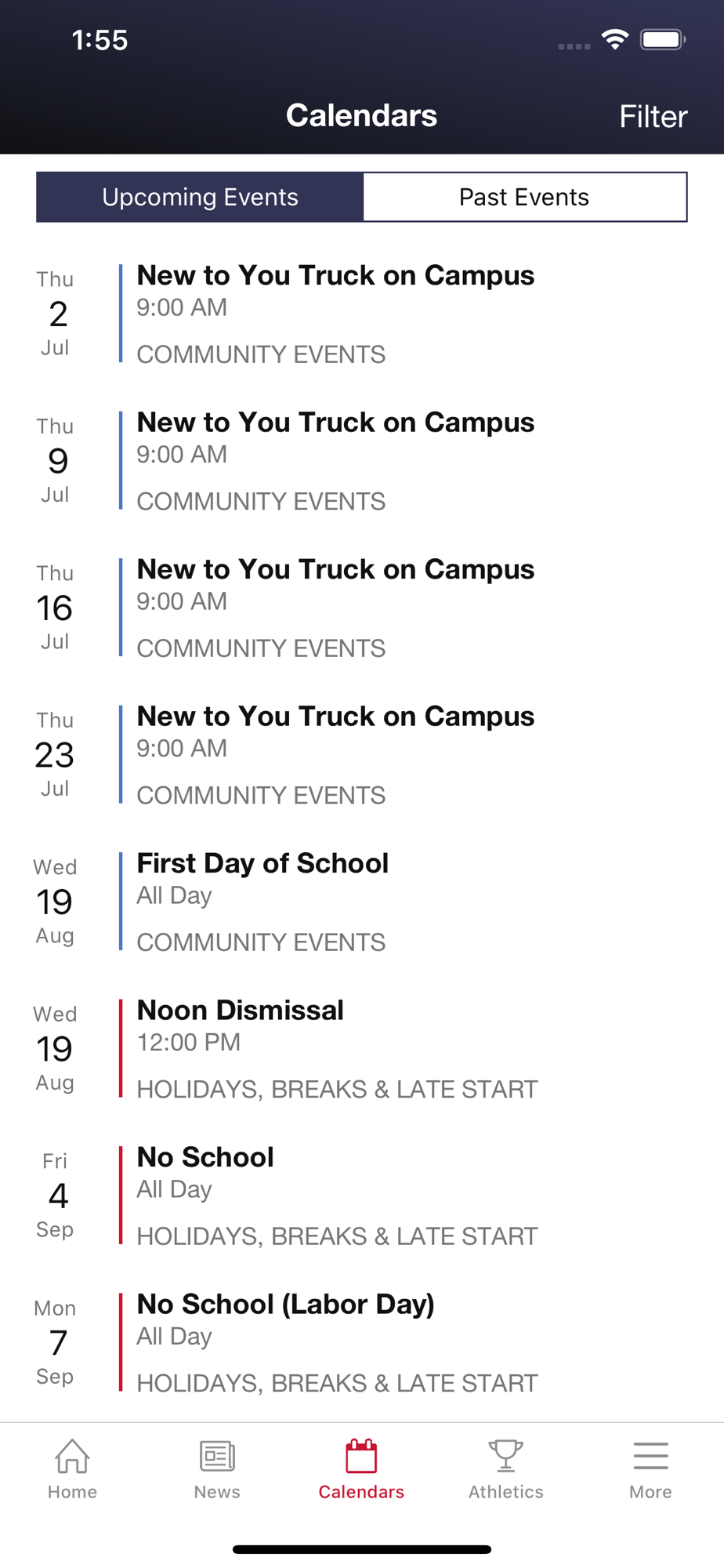Open New to You Truck event on Jul 9
Viewport: 724px width, 1568px height.
362,460
